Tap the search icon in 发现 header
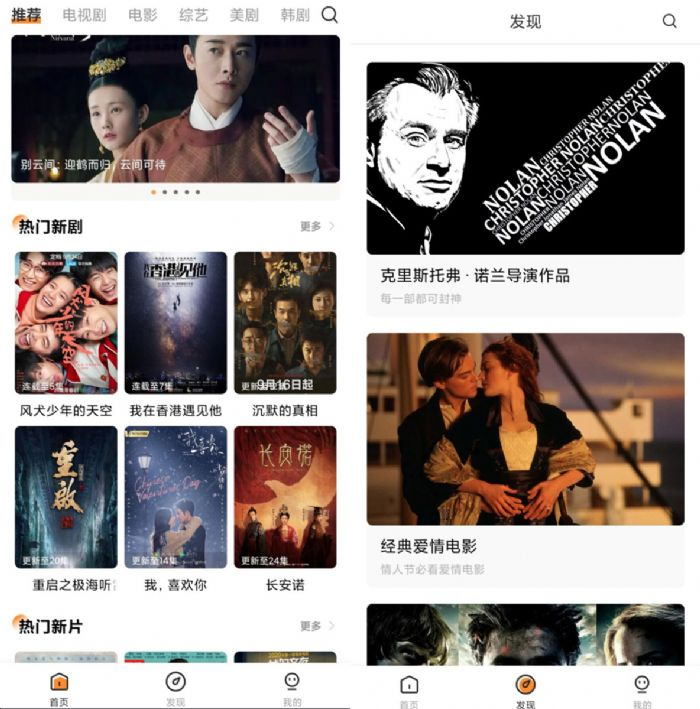This screenshot has width=700, height=709. click(x=669, y=21)
